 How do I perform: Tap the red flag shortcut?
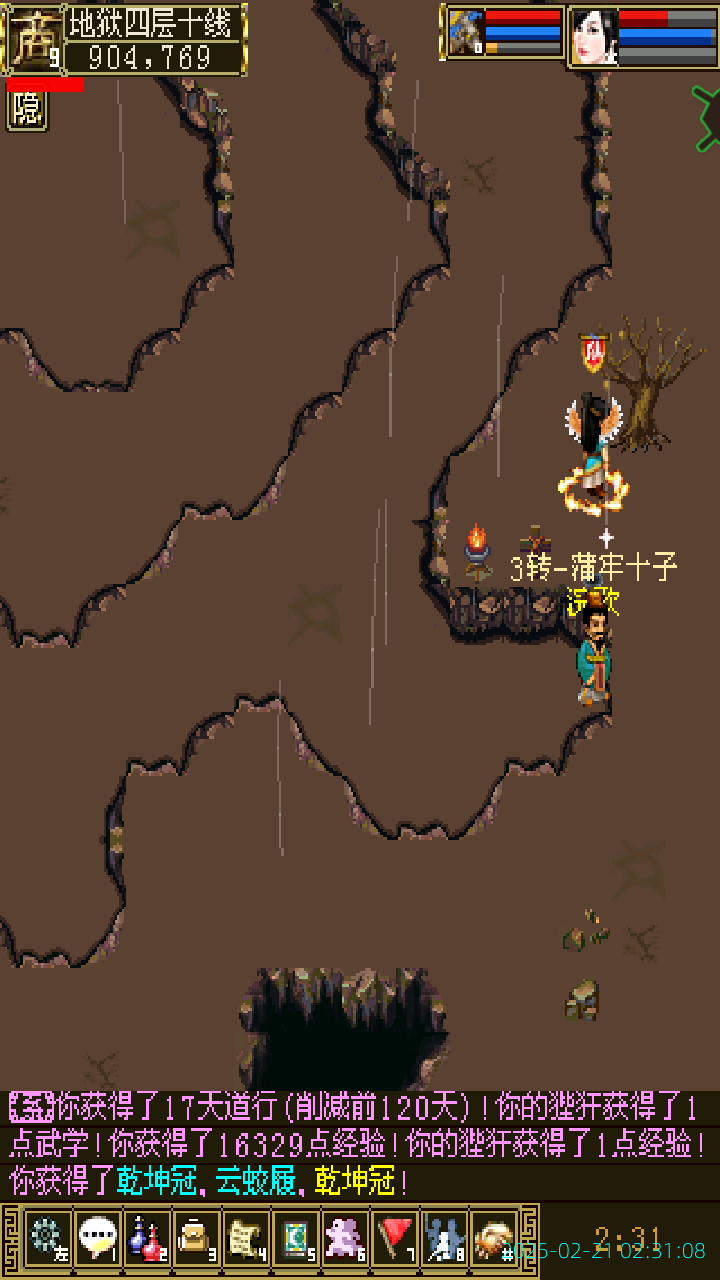click(x=395, y=1237)
